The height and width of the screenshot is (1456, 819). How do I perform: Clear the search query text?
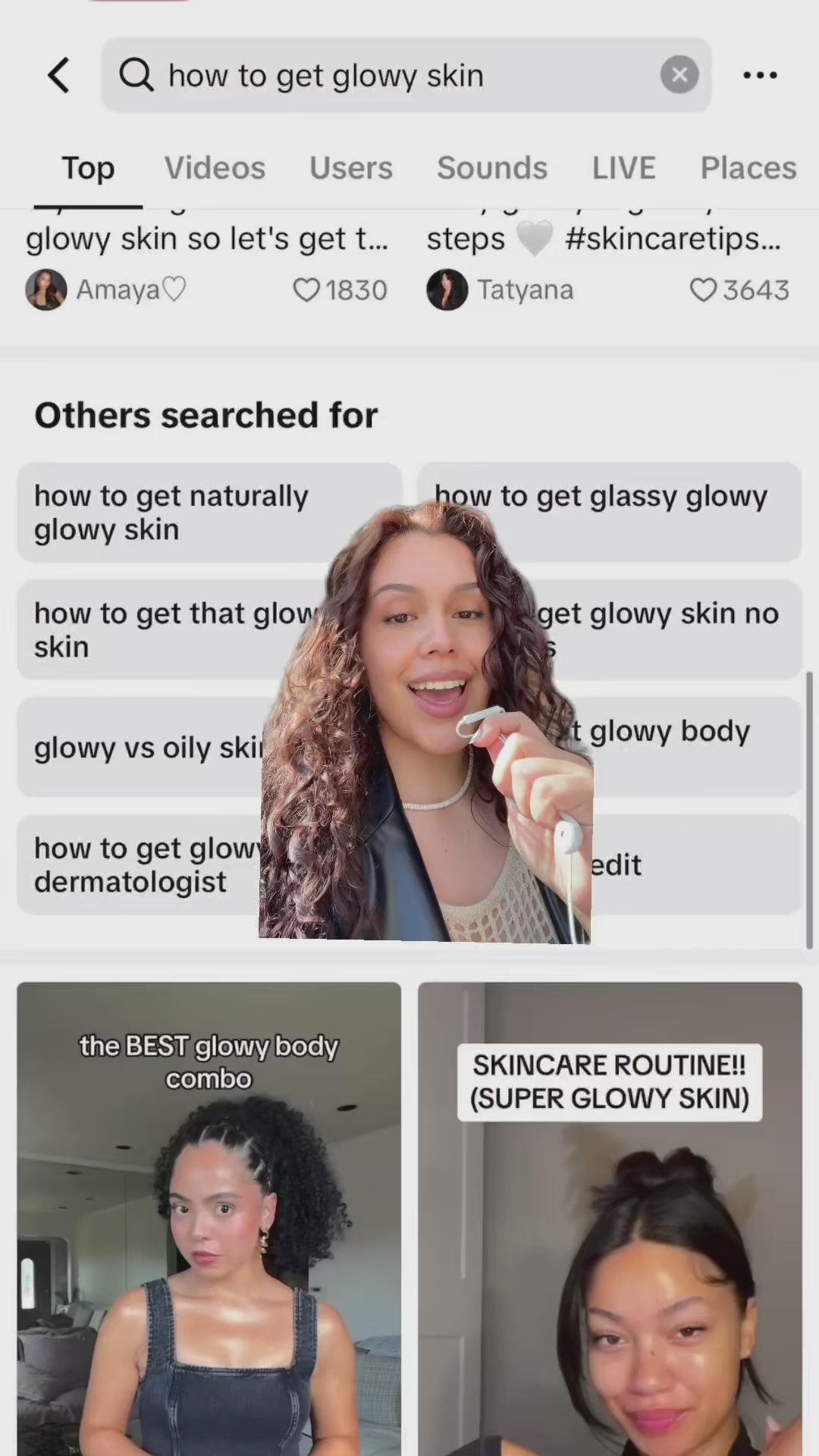679,75
